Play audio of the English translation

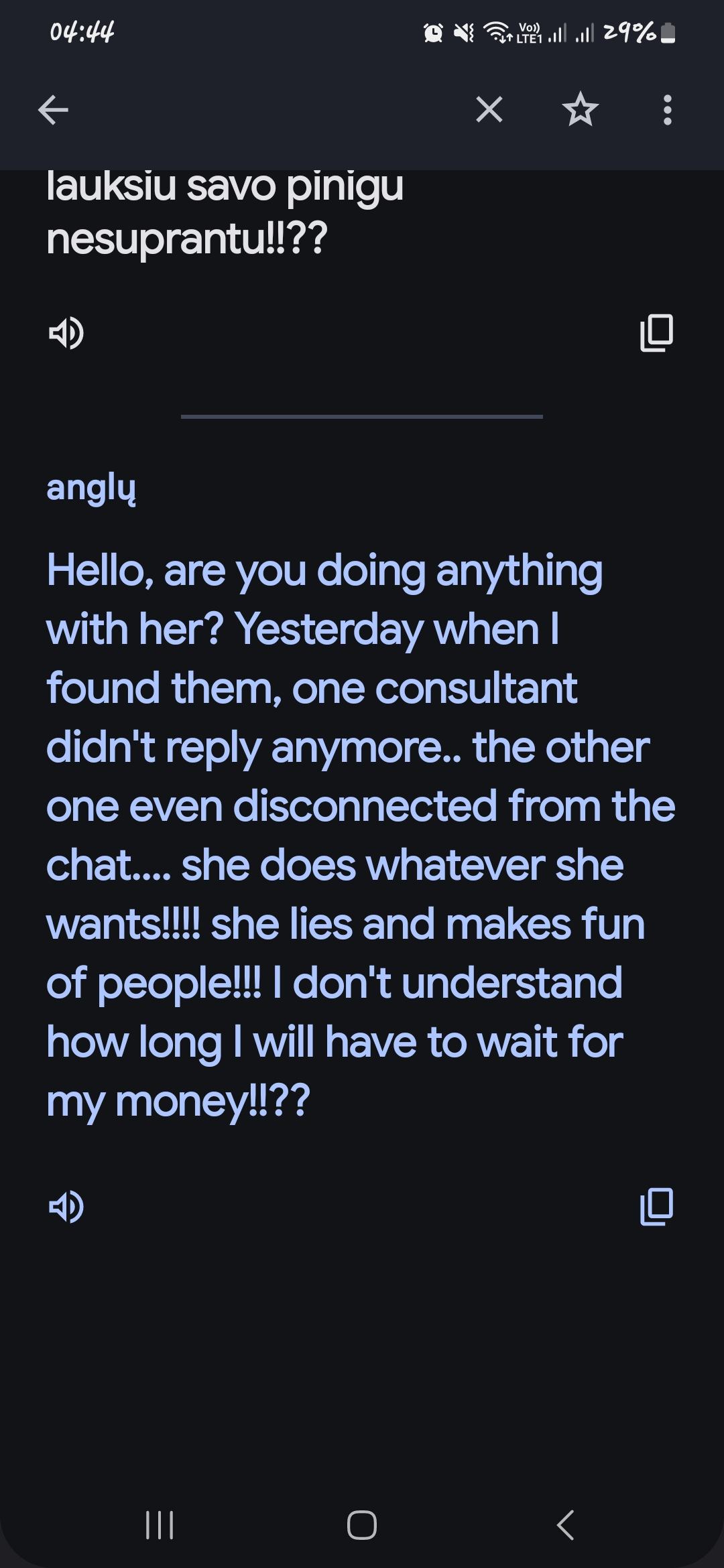[x=66, y=1207]
